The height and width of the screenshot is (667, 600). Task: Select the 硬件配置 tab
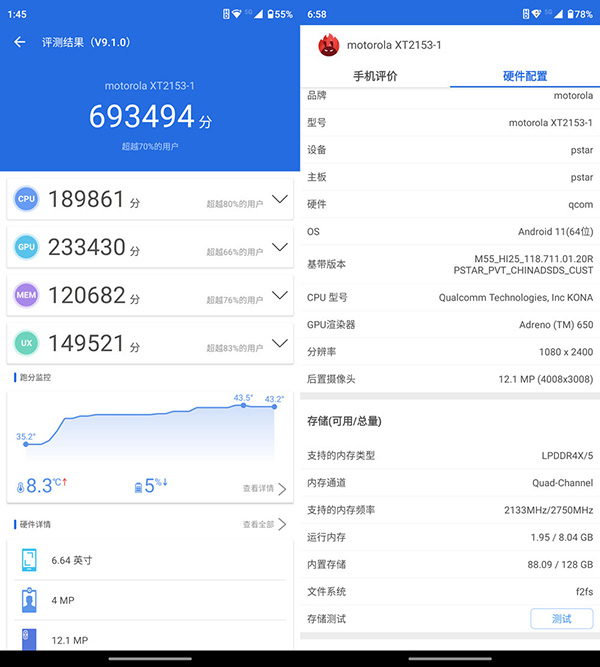524,76
